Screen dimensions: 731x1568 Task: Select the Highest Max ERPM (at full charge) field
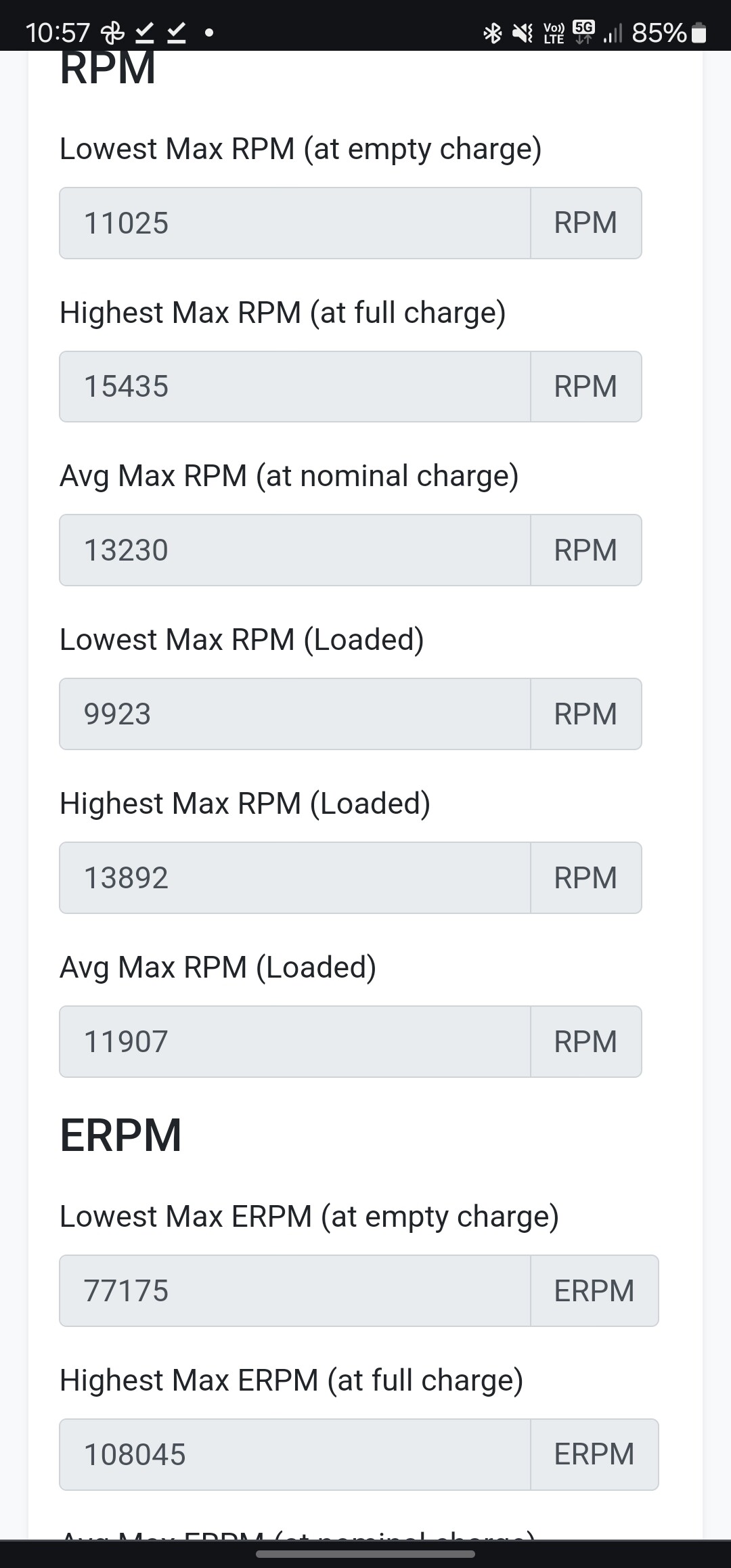295,1455
